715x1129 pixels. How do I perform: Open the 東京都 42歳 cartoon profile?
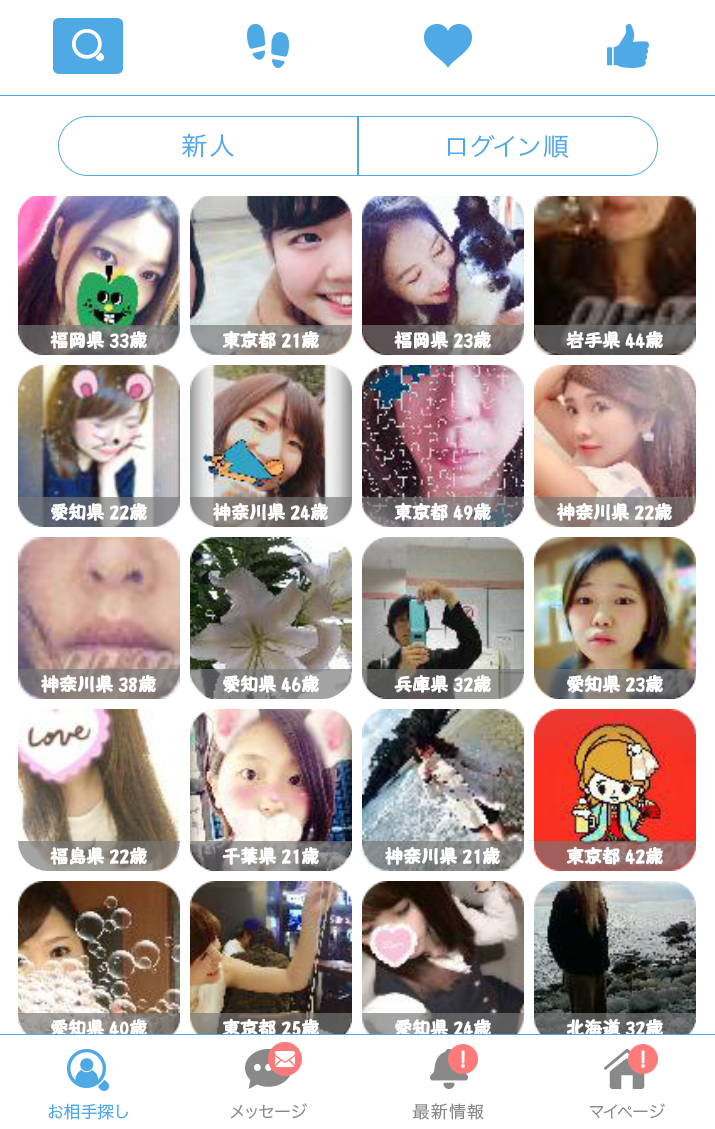coord(614,790)
